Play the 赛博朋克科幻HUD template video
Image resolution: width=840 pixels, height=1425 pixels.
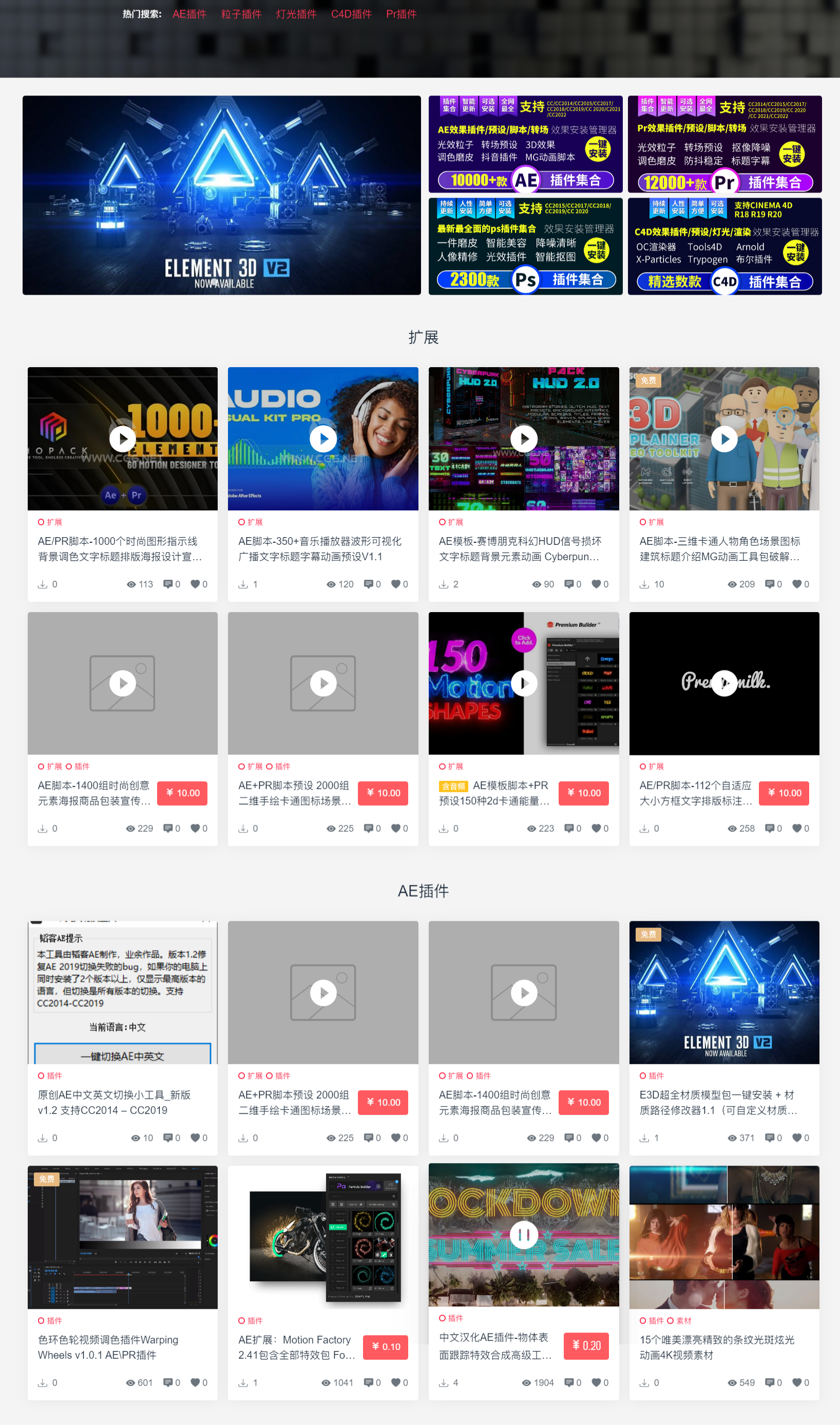point(524,439)
